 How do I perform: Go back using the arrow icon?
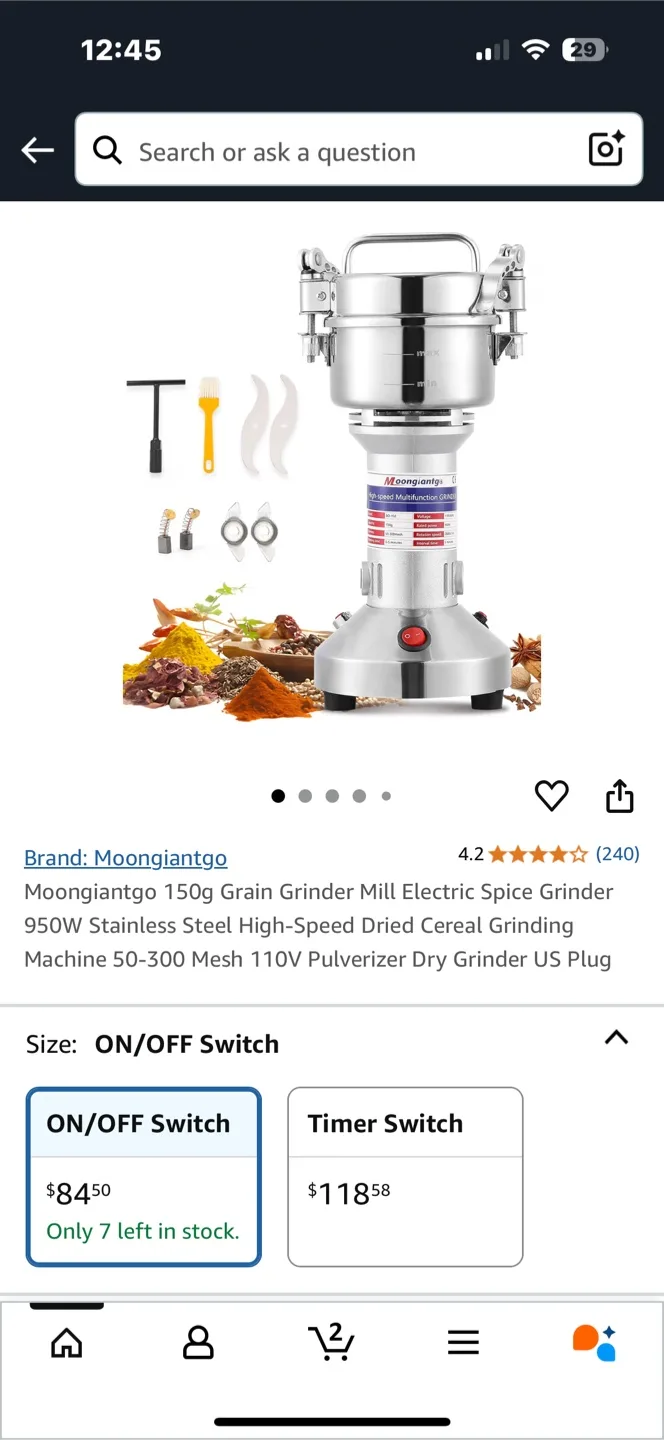(x=38, y=151)
